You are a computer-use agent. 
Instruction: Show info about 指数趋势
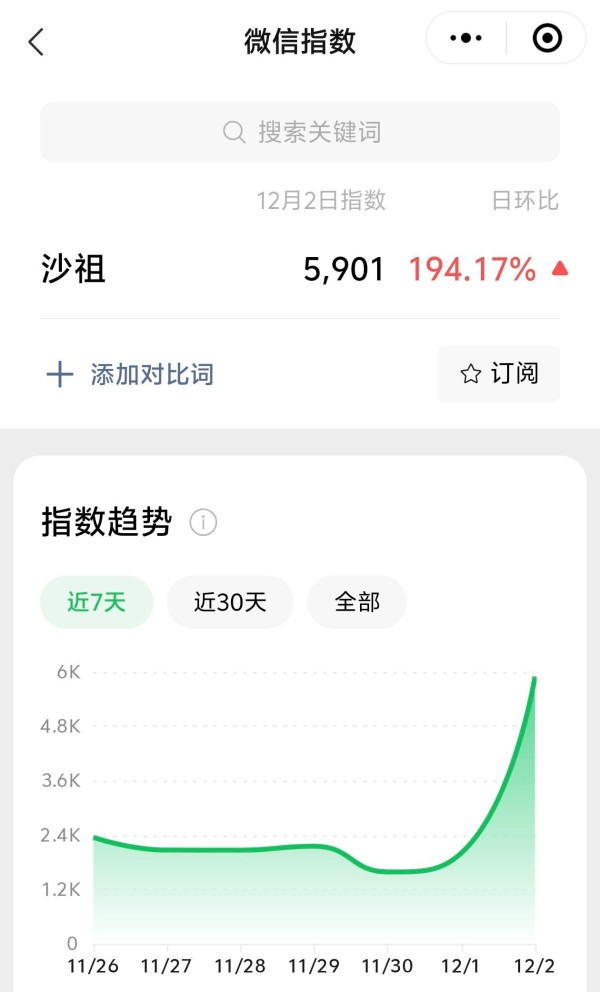coord(203,523)
